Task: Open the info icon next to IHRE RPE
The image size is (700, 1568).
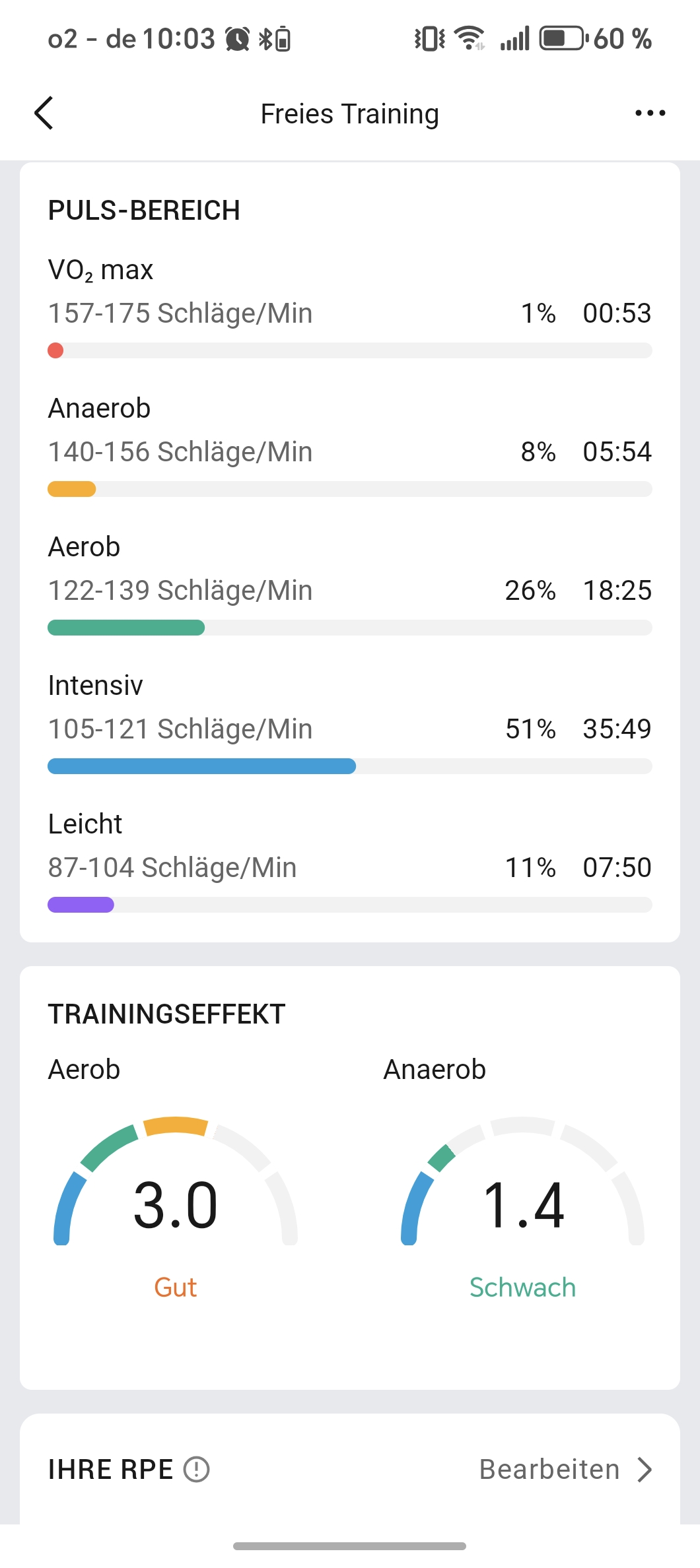Action: click(x=196, y=1470)
